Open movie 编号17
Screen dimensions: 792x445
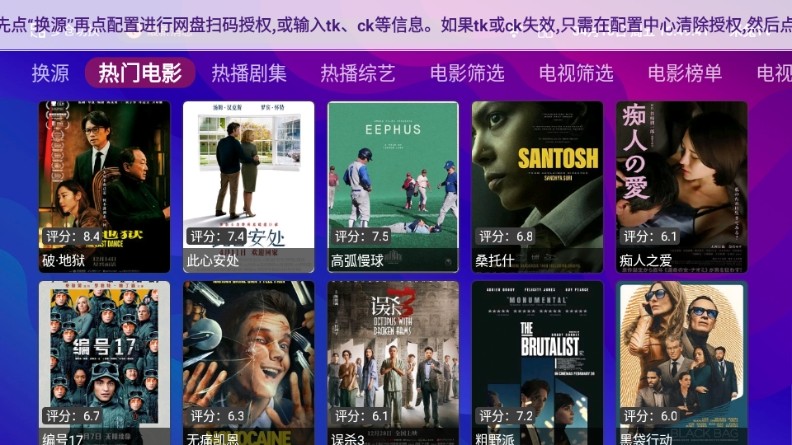[104, 360]
